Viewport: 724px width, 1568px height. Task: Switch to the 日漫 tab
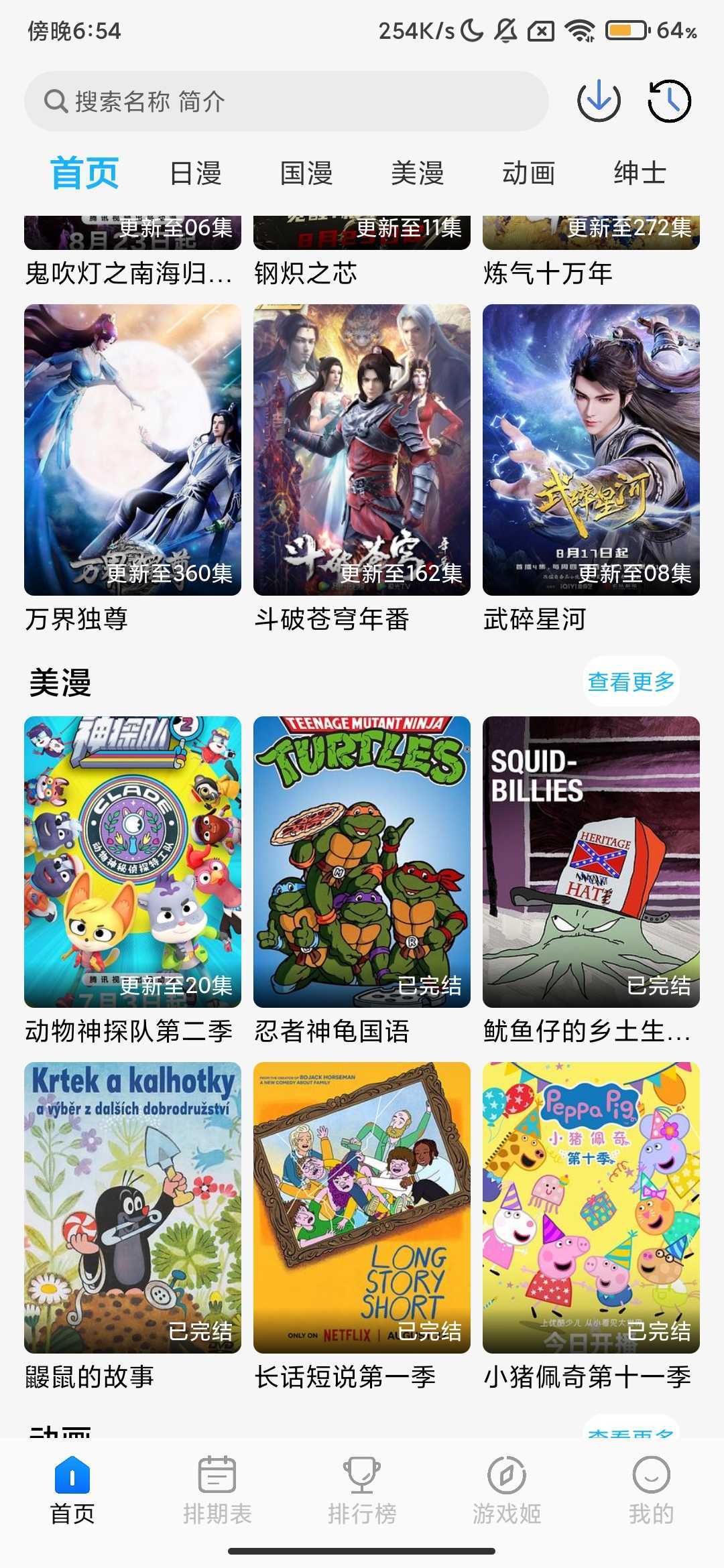(x=195, y=174)
